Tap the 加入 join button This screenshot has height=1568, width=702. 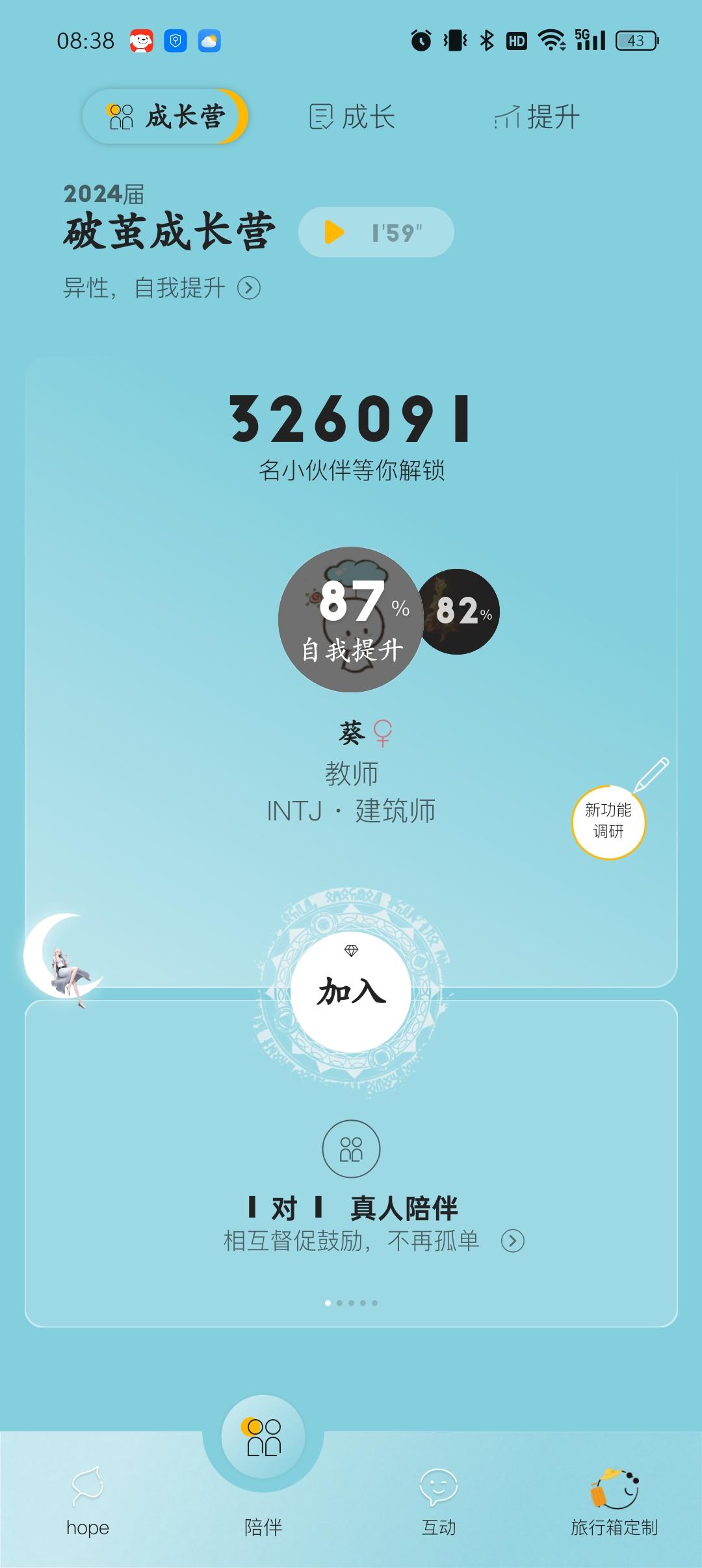(x=351, y=991)
